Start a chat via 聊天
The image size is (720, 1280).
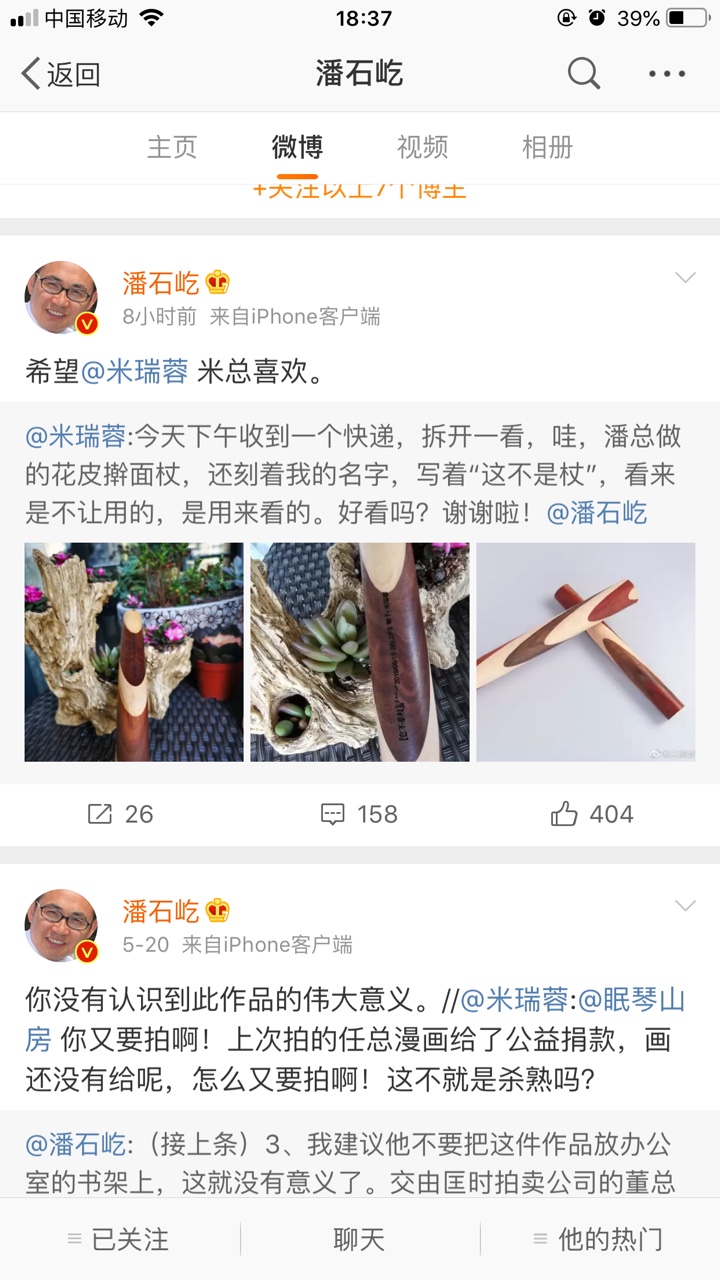[x=359, y=1240]
